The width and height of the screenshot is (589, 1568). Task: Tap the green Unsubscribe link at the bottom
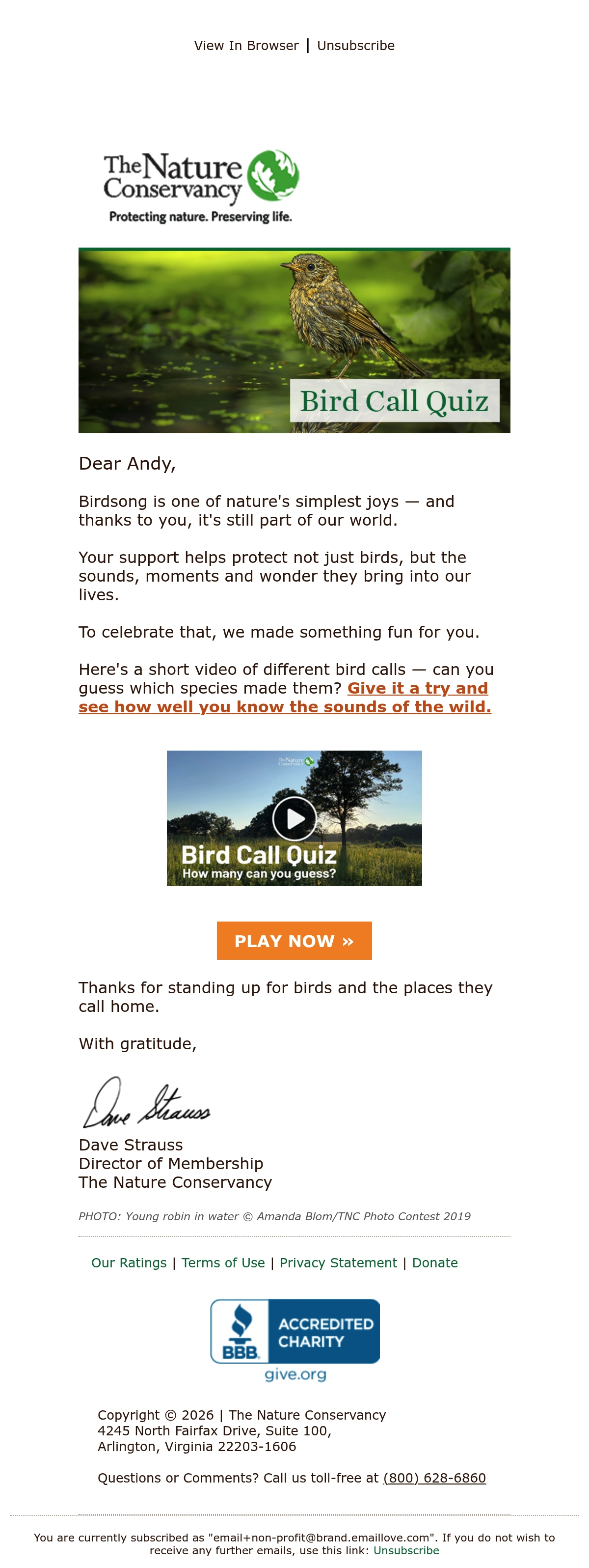(406, 1550)
